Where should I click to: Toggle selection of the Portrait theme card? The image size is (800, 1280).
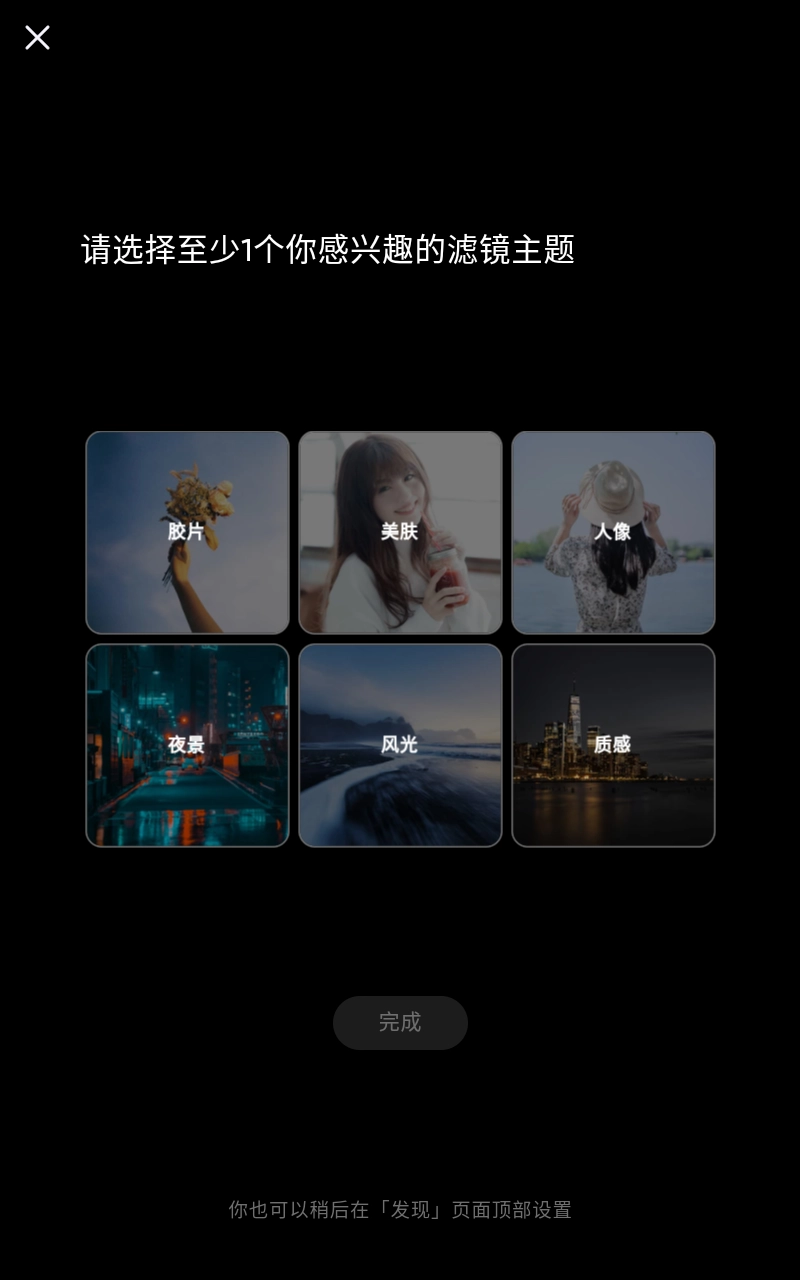613,532
